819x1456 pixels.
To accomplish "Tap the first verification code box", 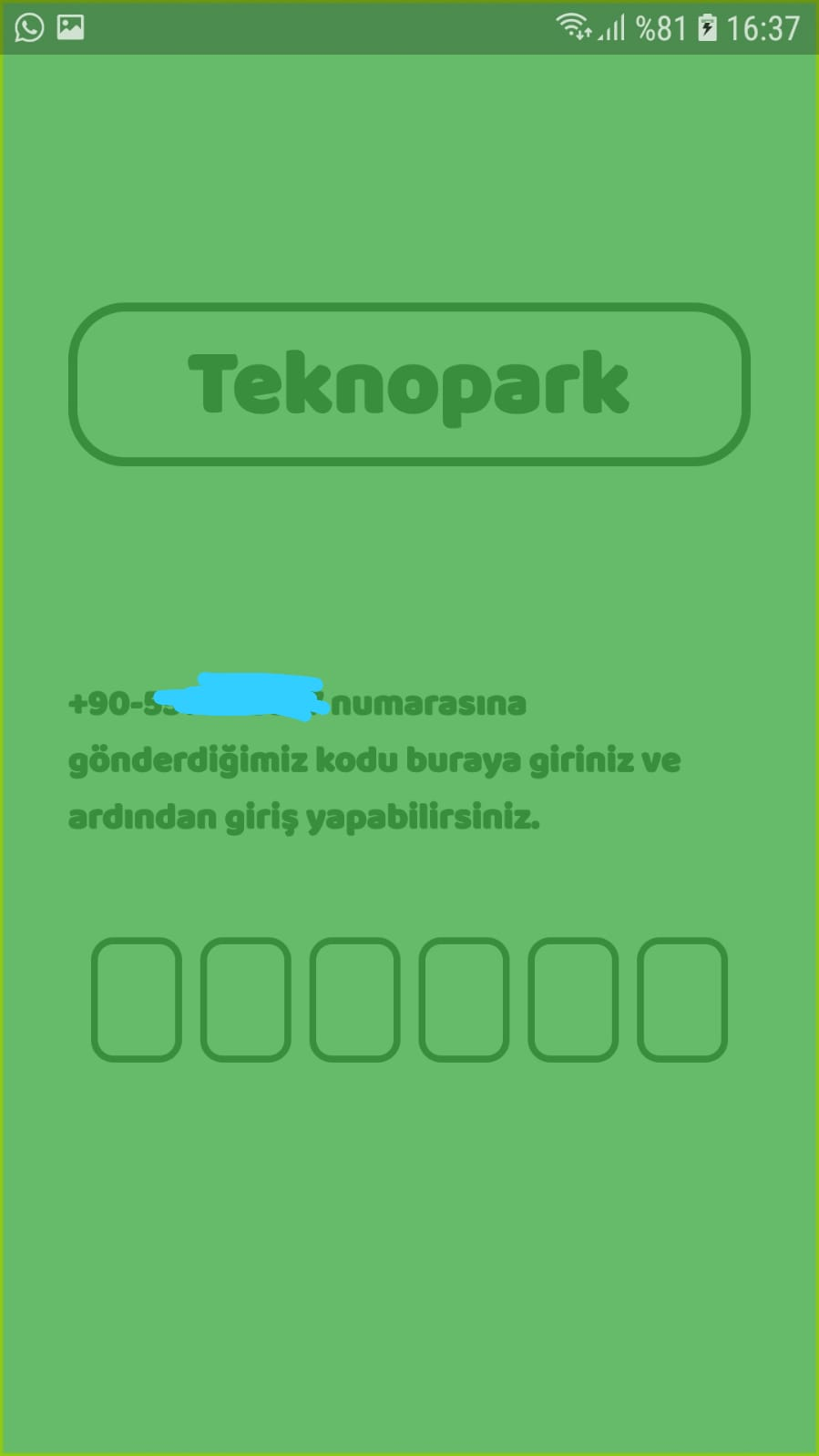I will point(137,999).
